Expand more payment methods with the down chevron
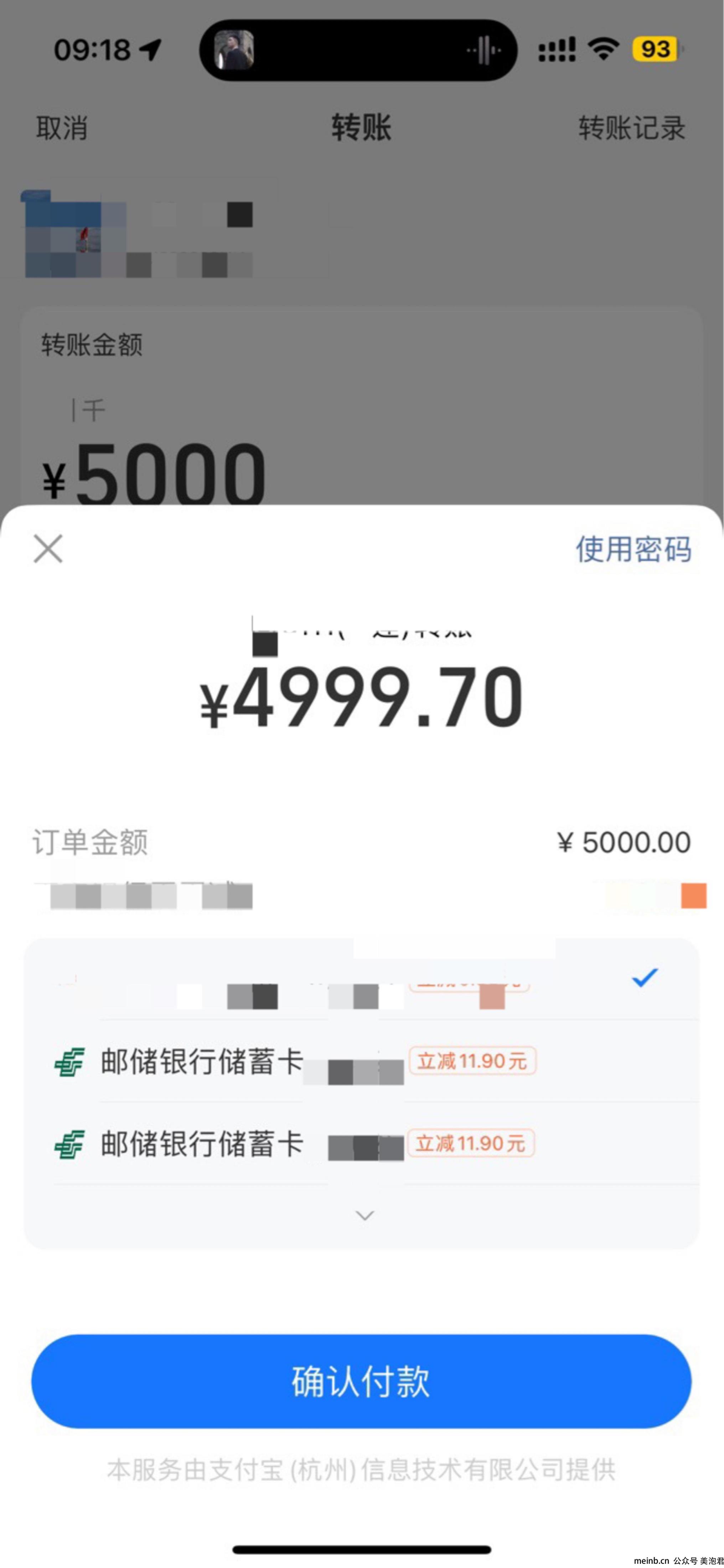Screen dimensions: 724x1568 click(x=364, y=1215)
